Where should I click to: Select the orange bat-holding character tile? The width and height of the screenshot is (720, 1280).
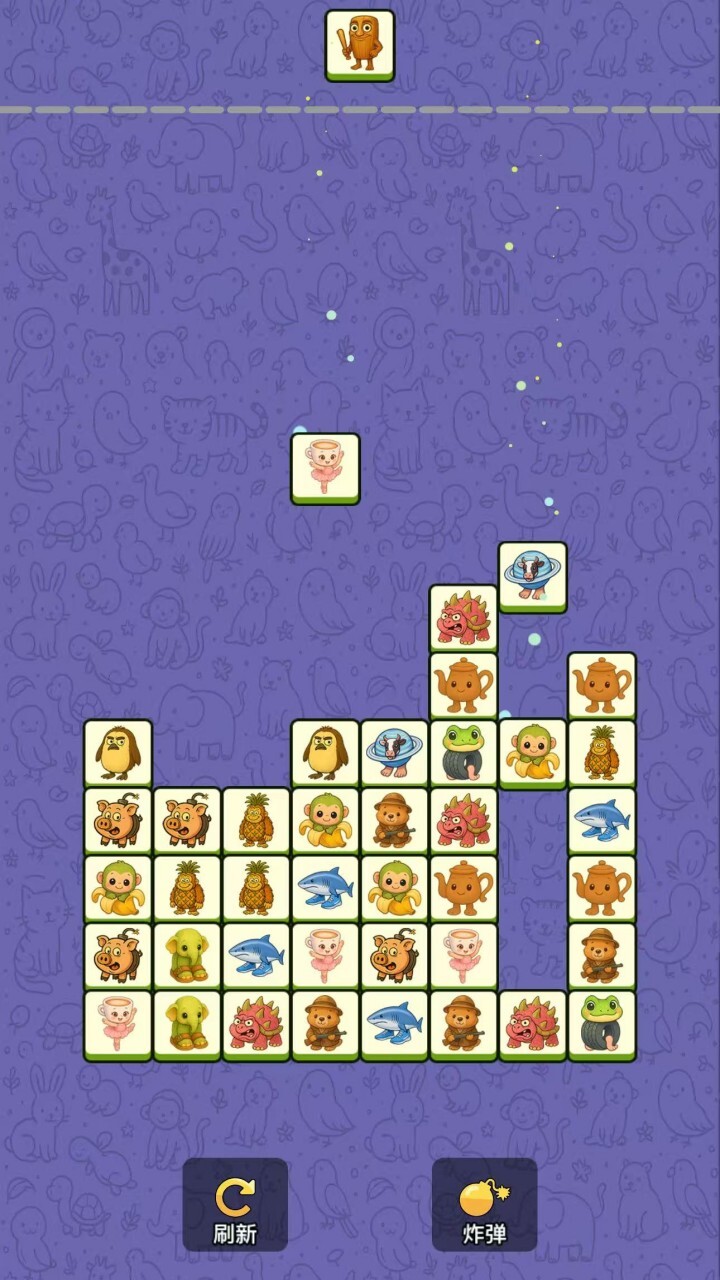point(360,45)
